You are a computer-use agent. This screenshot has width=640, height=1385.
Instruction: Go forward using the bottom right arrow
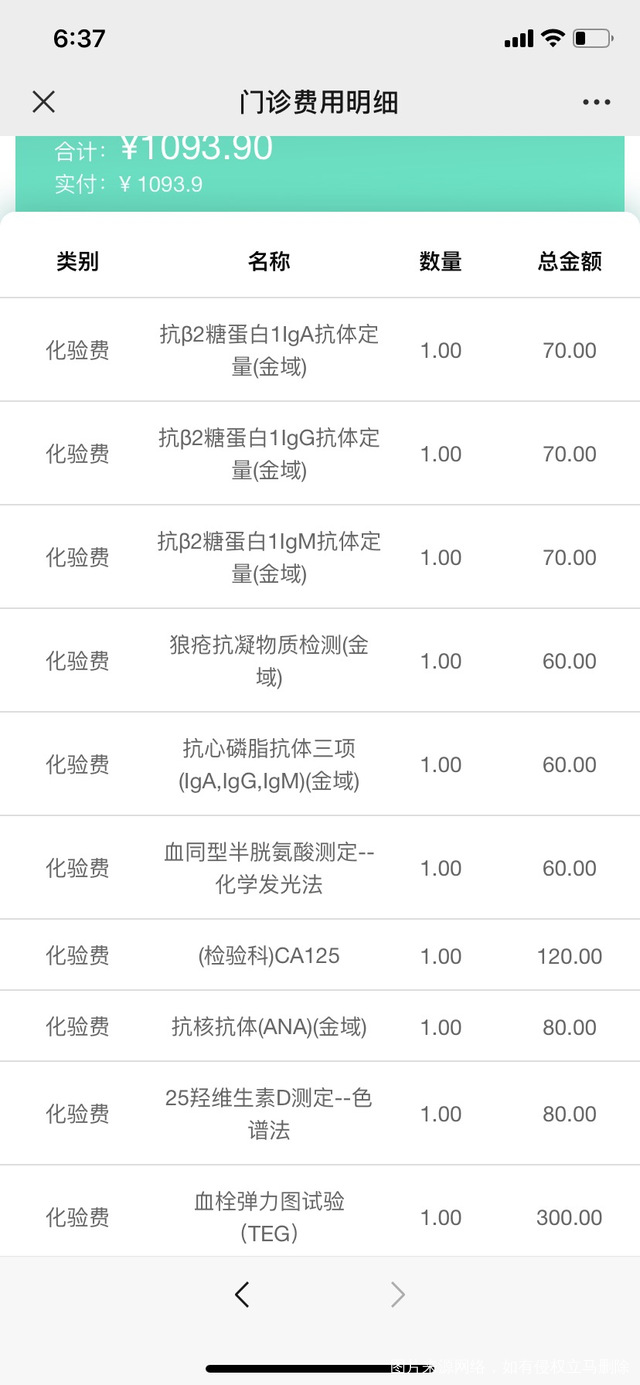pyautogui.click(x=398, y=1295)
